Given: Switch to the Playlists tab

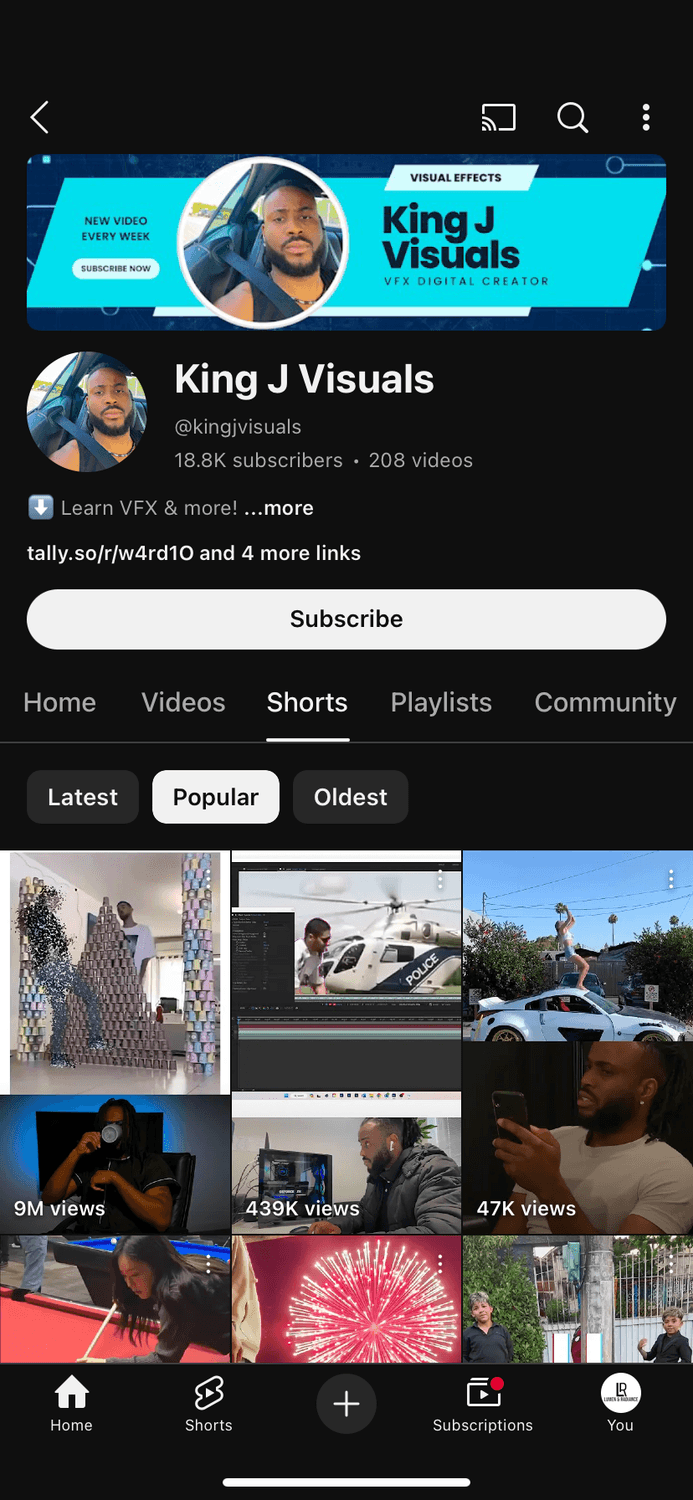Looking at the screenshot, I should (441, 702).
